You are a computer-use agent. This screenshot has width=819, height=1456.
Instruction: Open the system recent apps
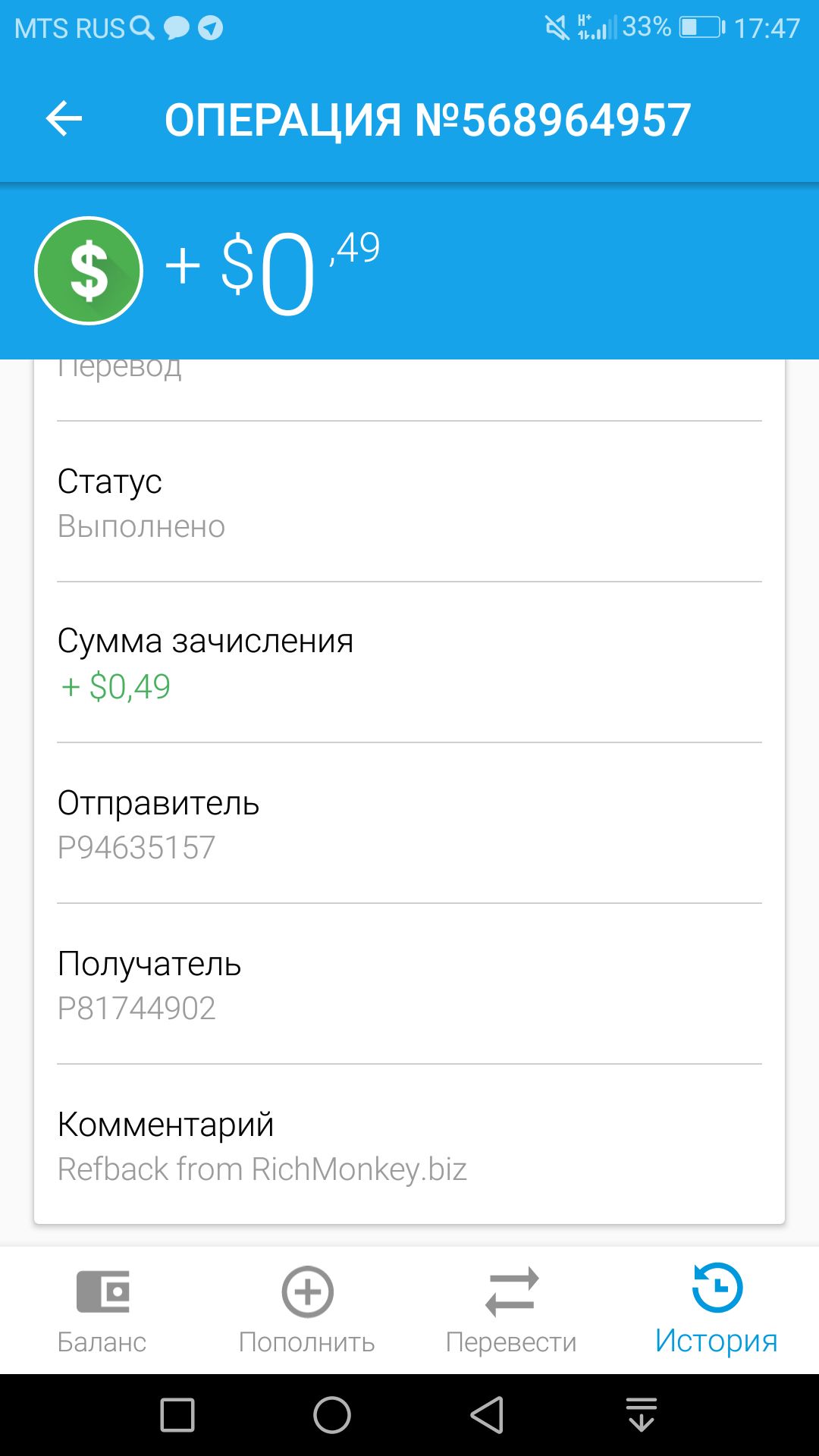pyautogui.click(x=177, y=1415)
